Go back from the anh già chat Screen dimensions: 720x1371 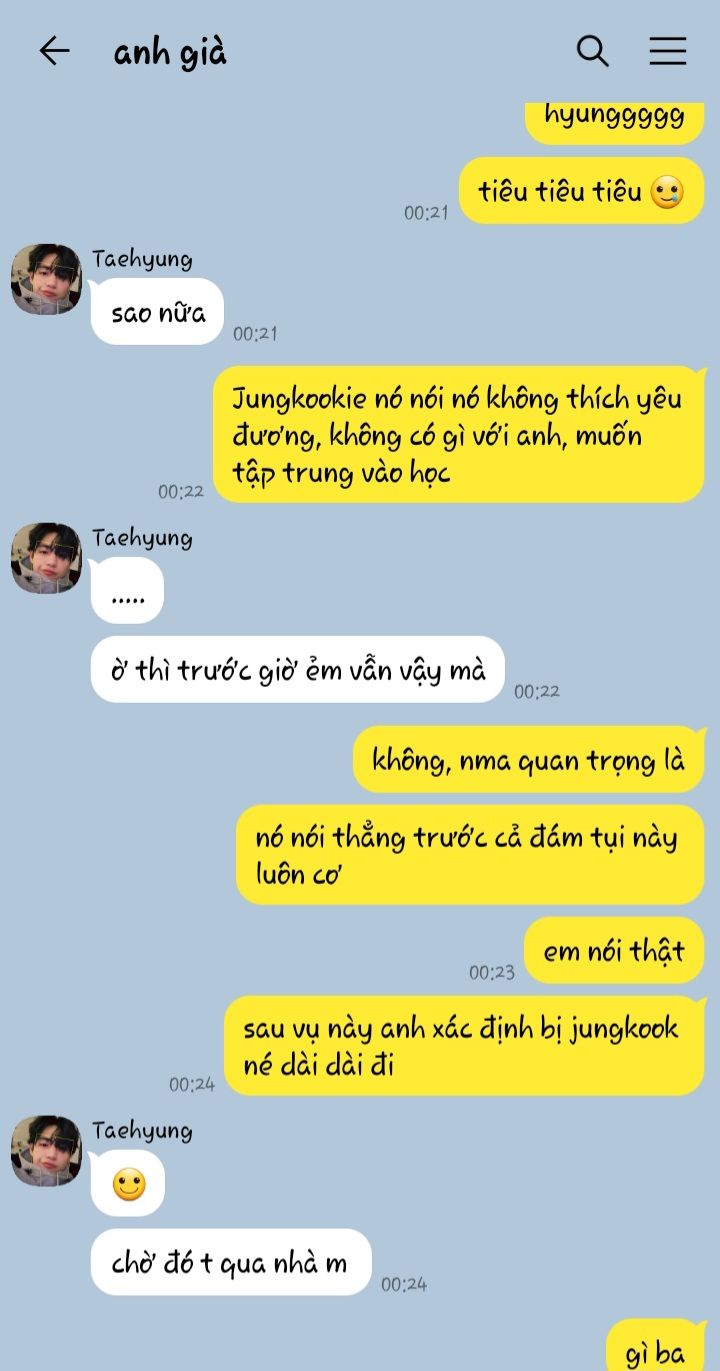(x=54, y=51)
